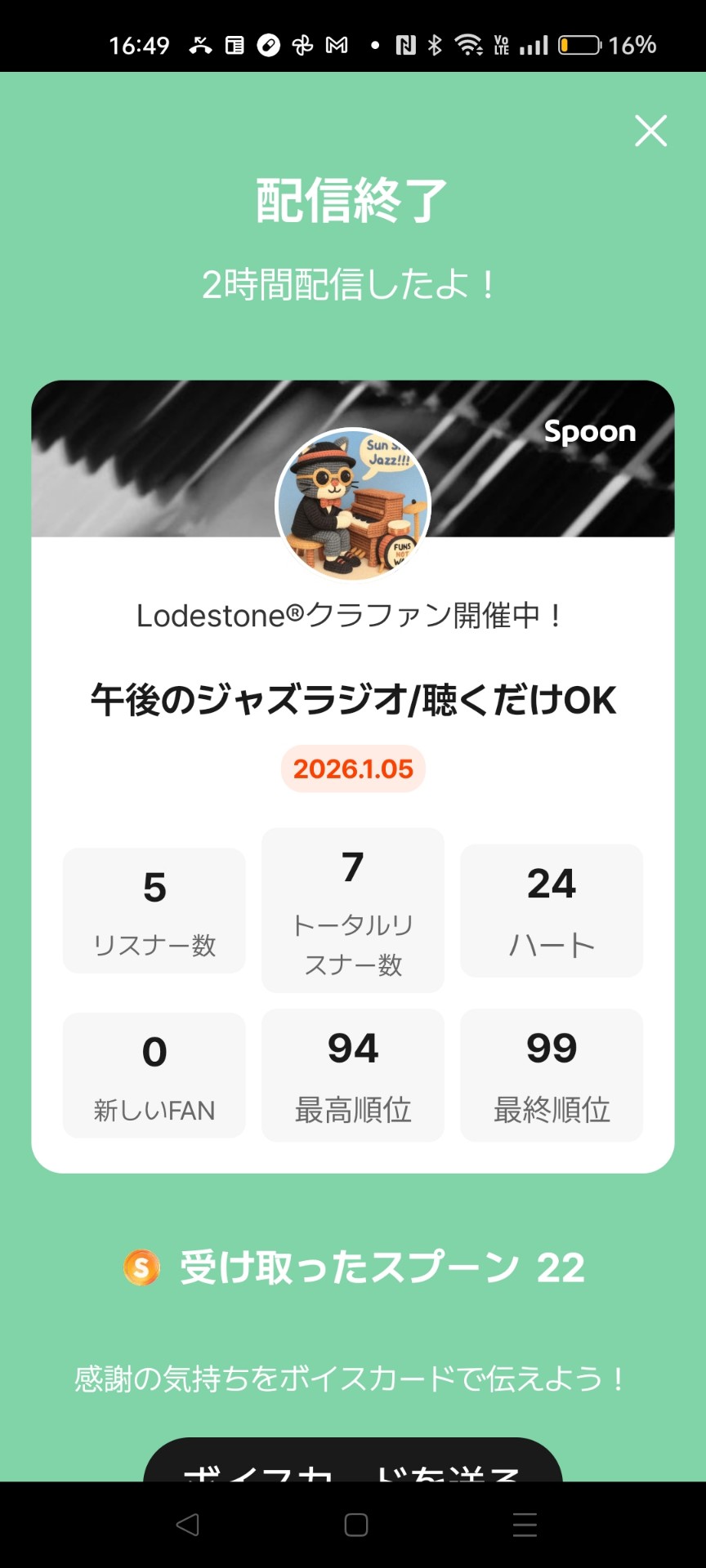The height and width of the screenshot is (1568, 706).
Task: Open the Lodestone クラファン開催中 announcement
Action: 352,615
